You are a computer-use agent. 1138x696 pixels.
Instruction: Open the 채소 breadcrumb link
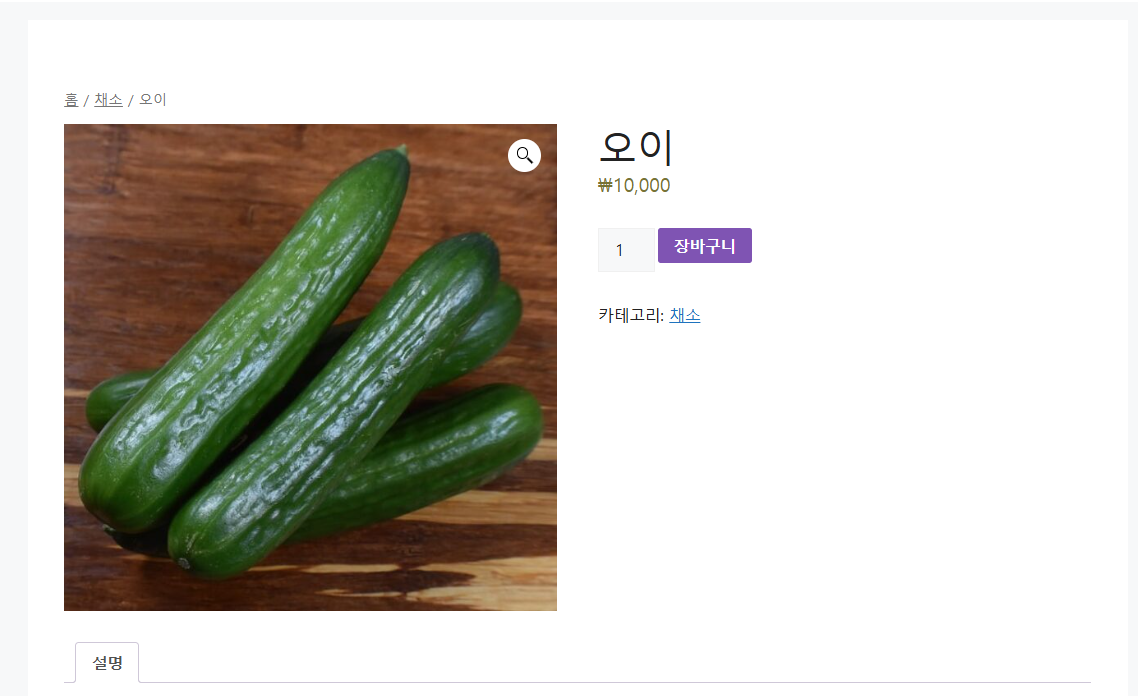(x=108, y=100)
